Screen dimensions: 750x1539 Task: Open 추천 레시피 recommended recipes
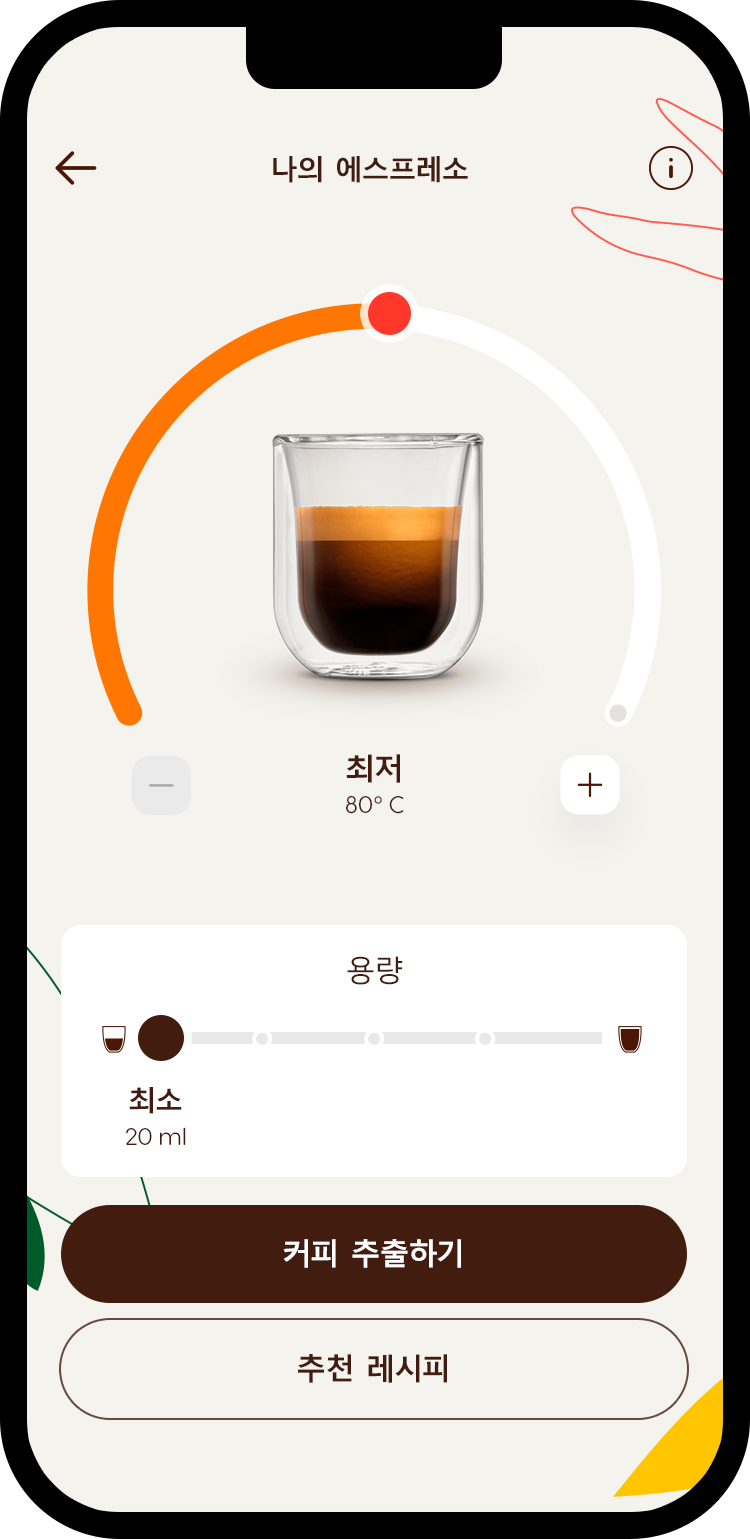(x=374, y=1368)
